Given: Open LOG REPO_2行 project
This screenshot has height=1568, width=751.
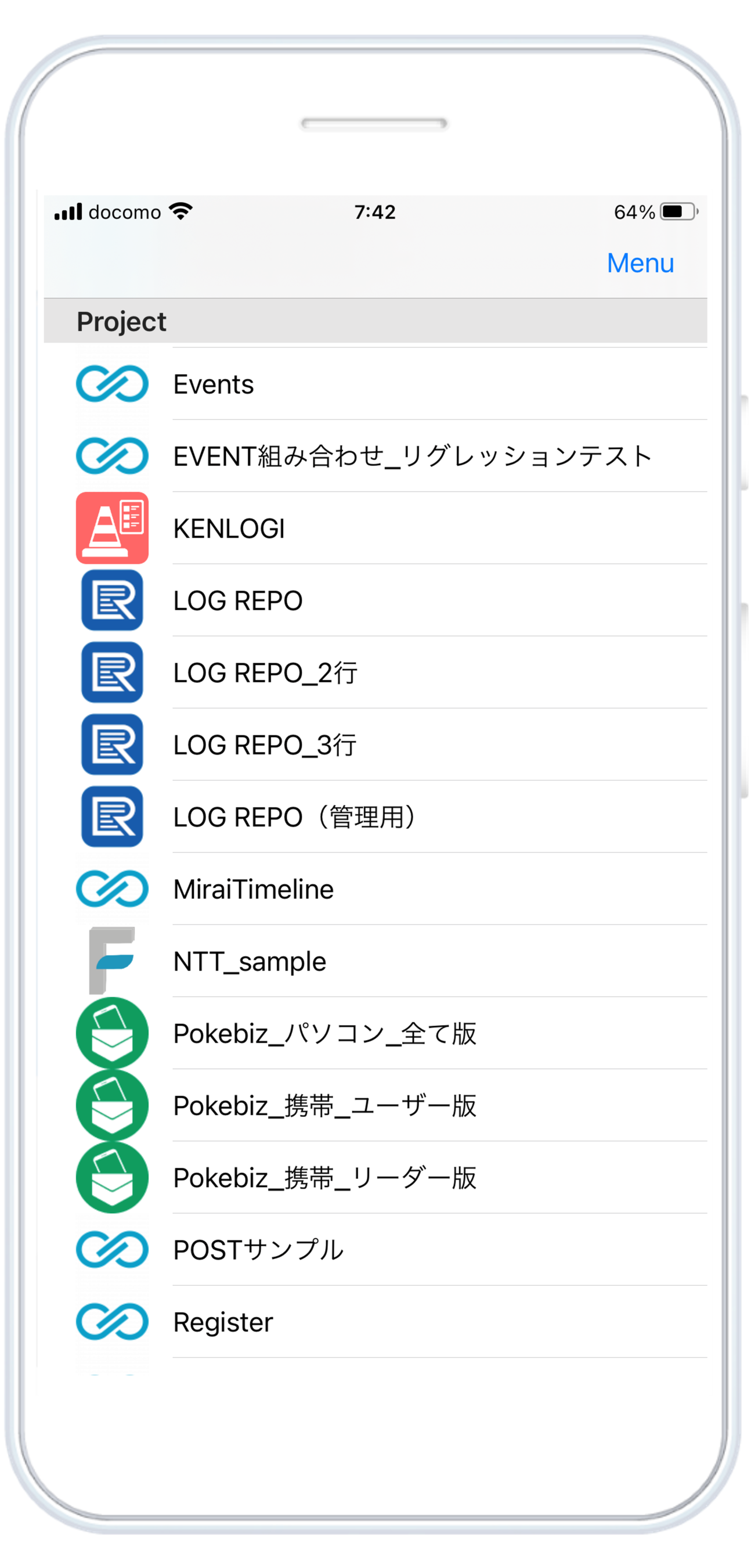Looking at the screenshot, I should click(x=265, y=672).
